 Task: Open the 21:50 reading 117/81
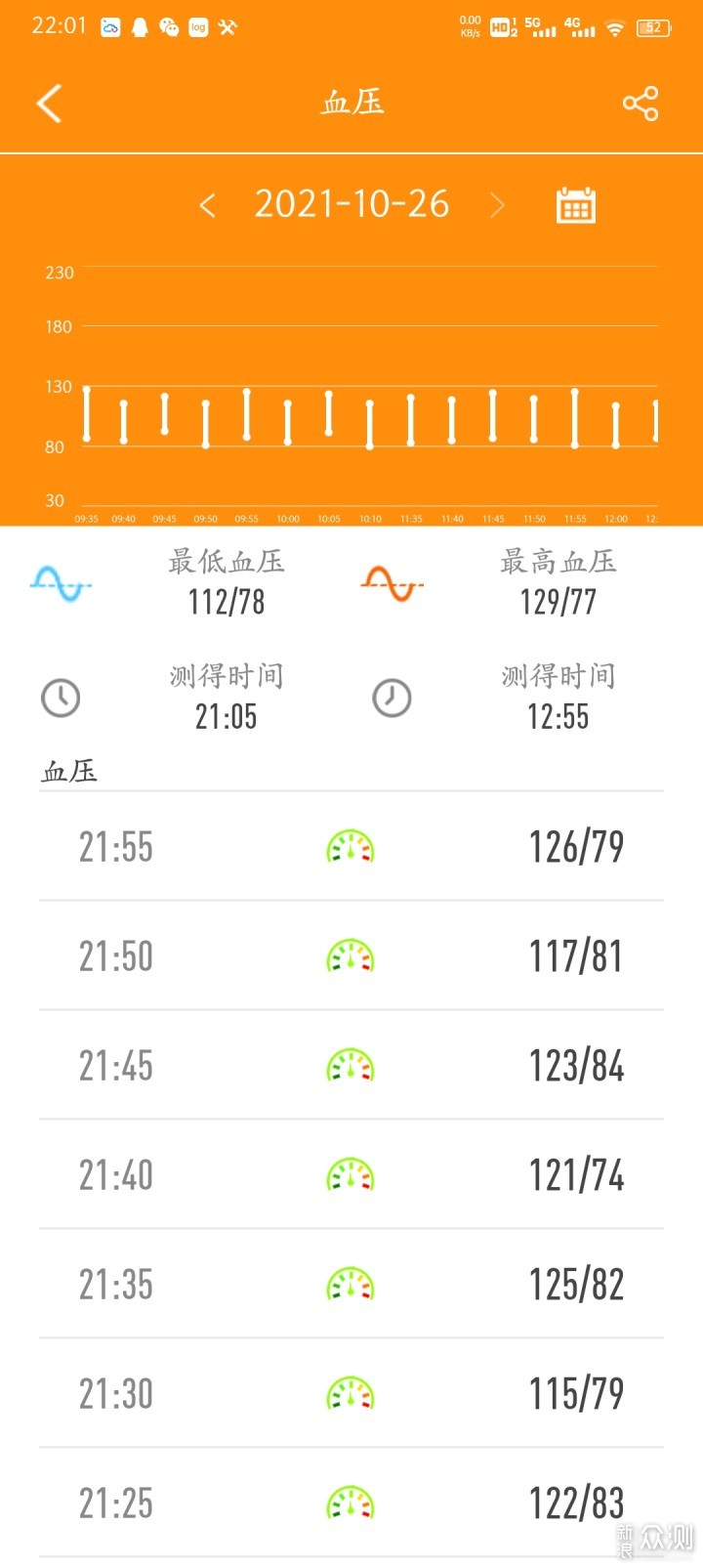click(x=351, y=955)
